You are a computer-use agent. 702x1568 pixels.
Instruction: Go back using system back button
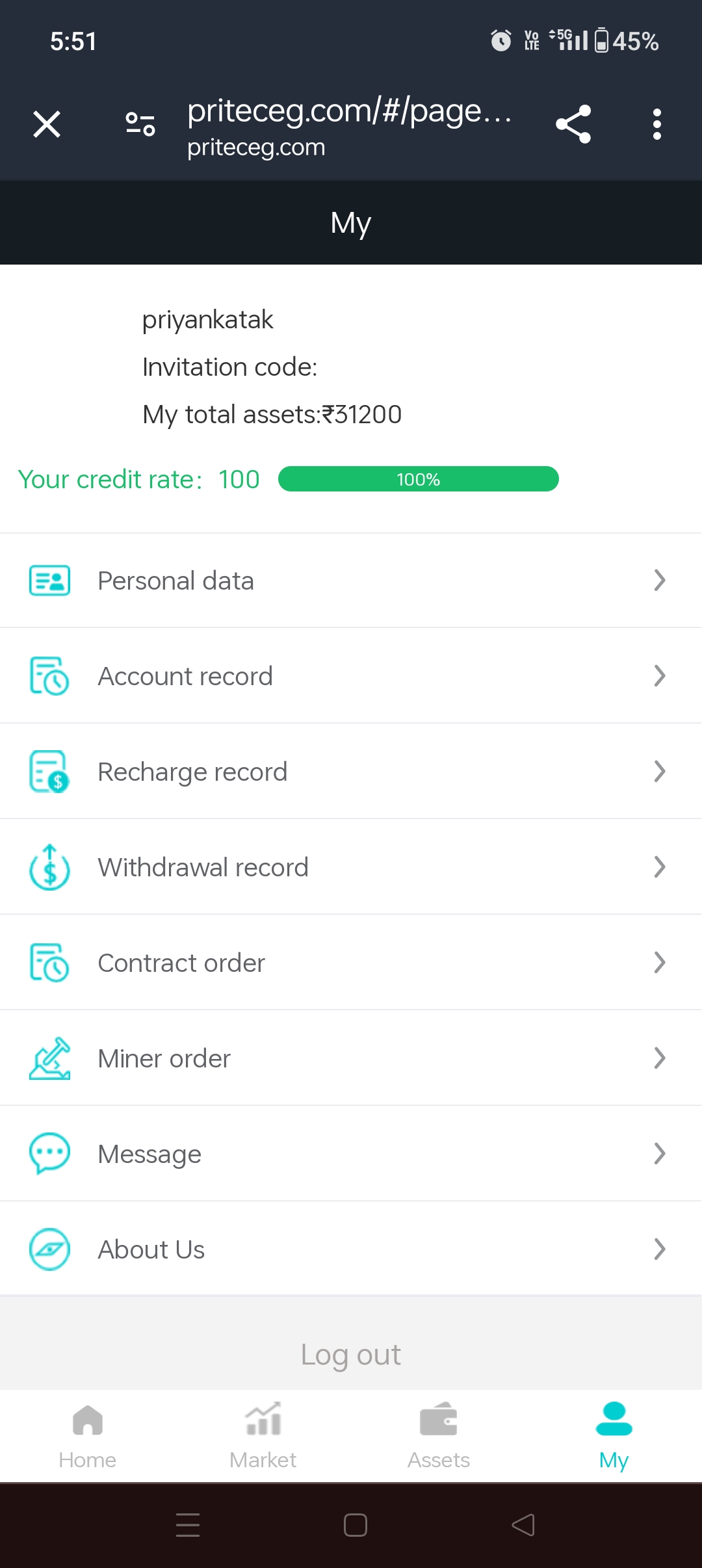(x=523, y=1525)
